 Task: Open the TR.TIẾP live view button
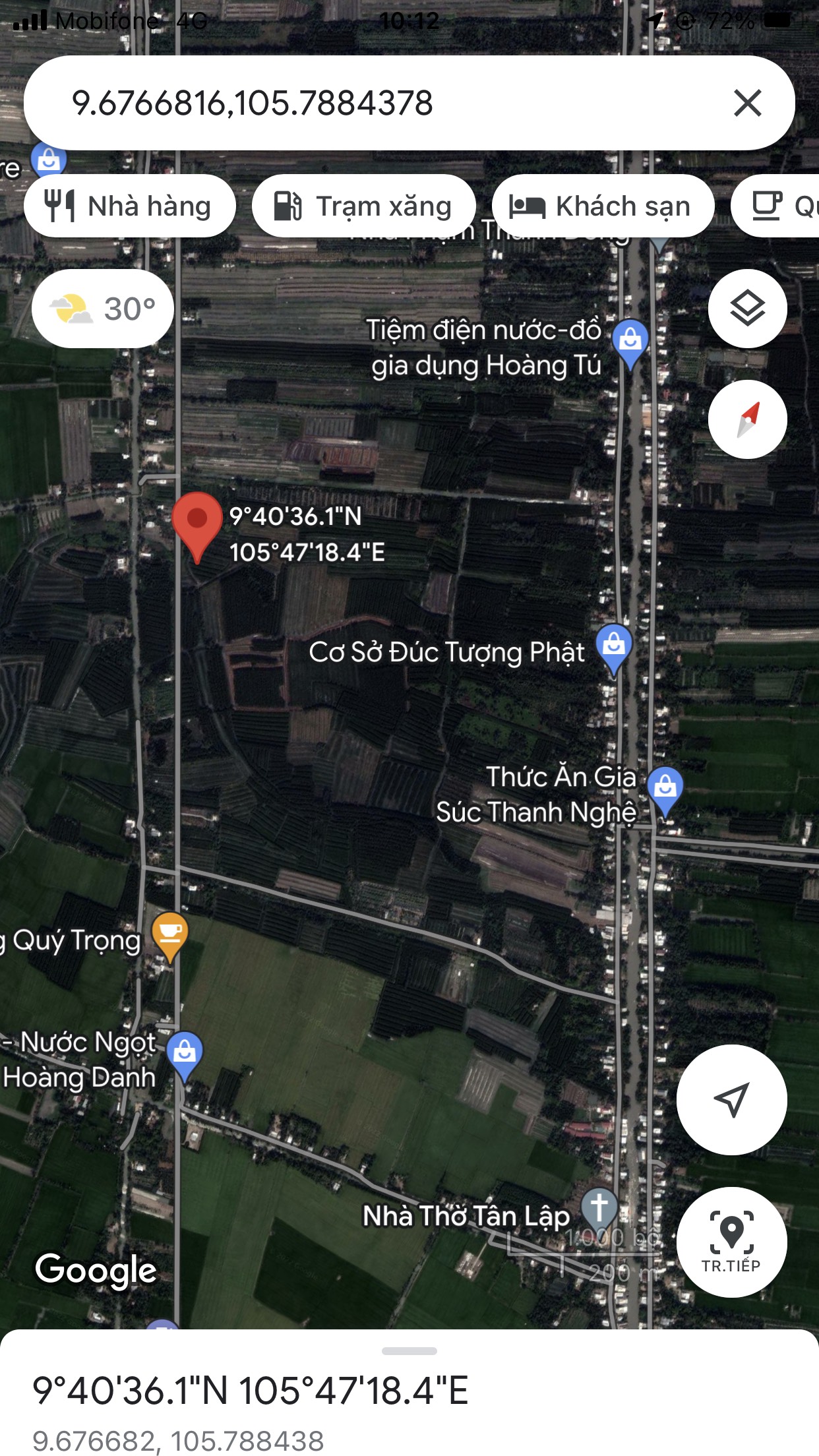coord(731,1242)
